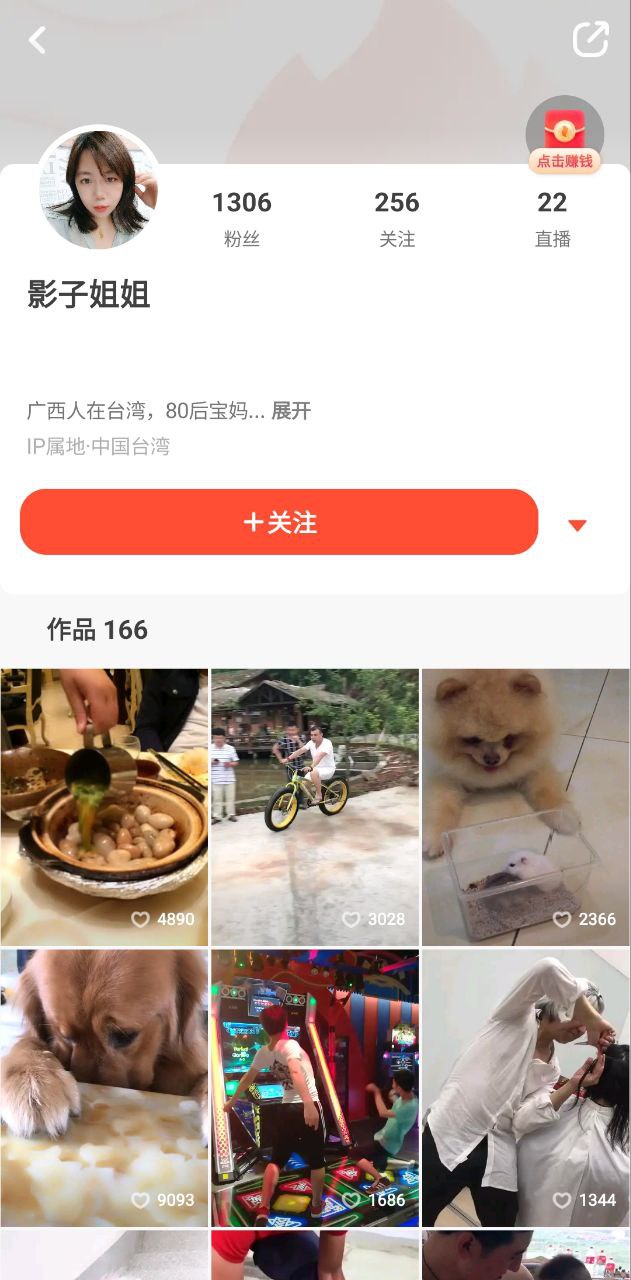Open the red envelope 点击赚钱 badge

[565, 137]
